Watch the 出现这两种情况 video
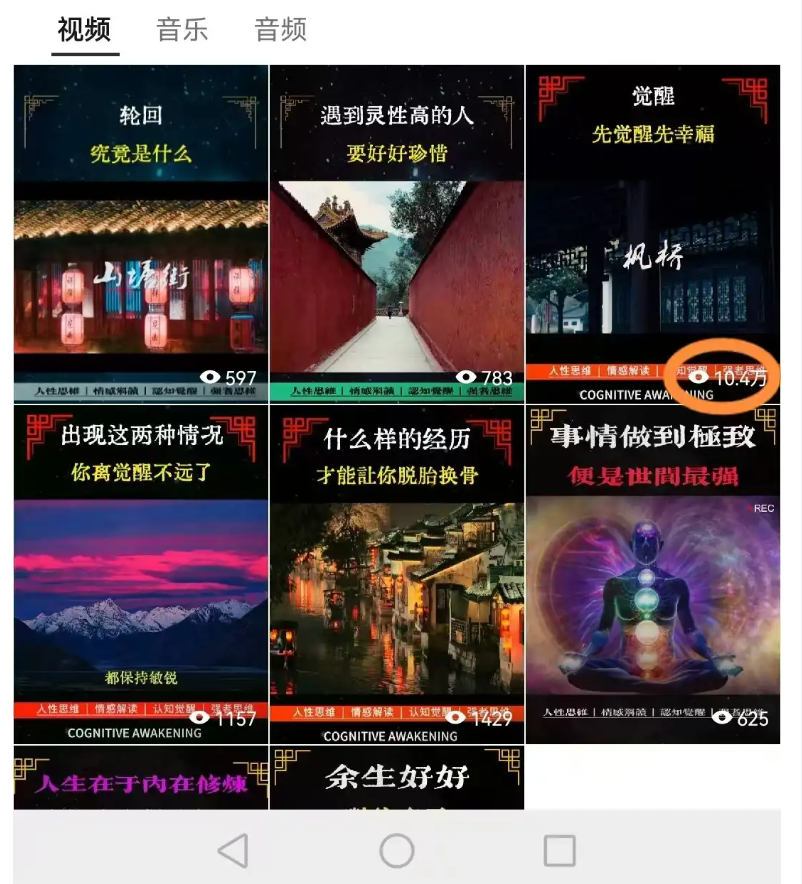This screenshot has width=802, height=884. pos(141,574)
